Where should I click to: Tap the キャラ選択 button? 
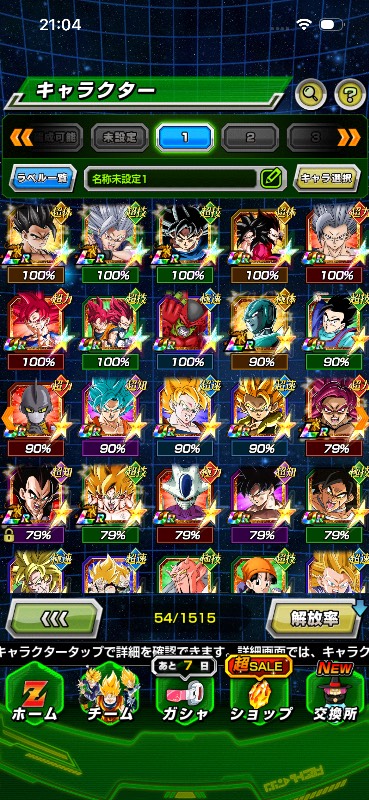(327, 179)
